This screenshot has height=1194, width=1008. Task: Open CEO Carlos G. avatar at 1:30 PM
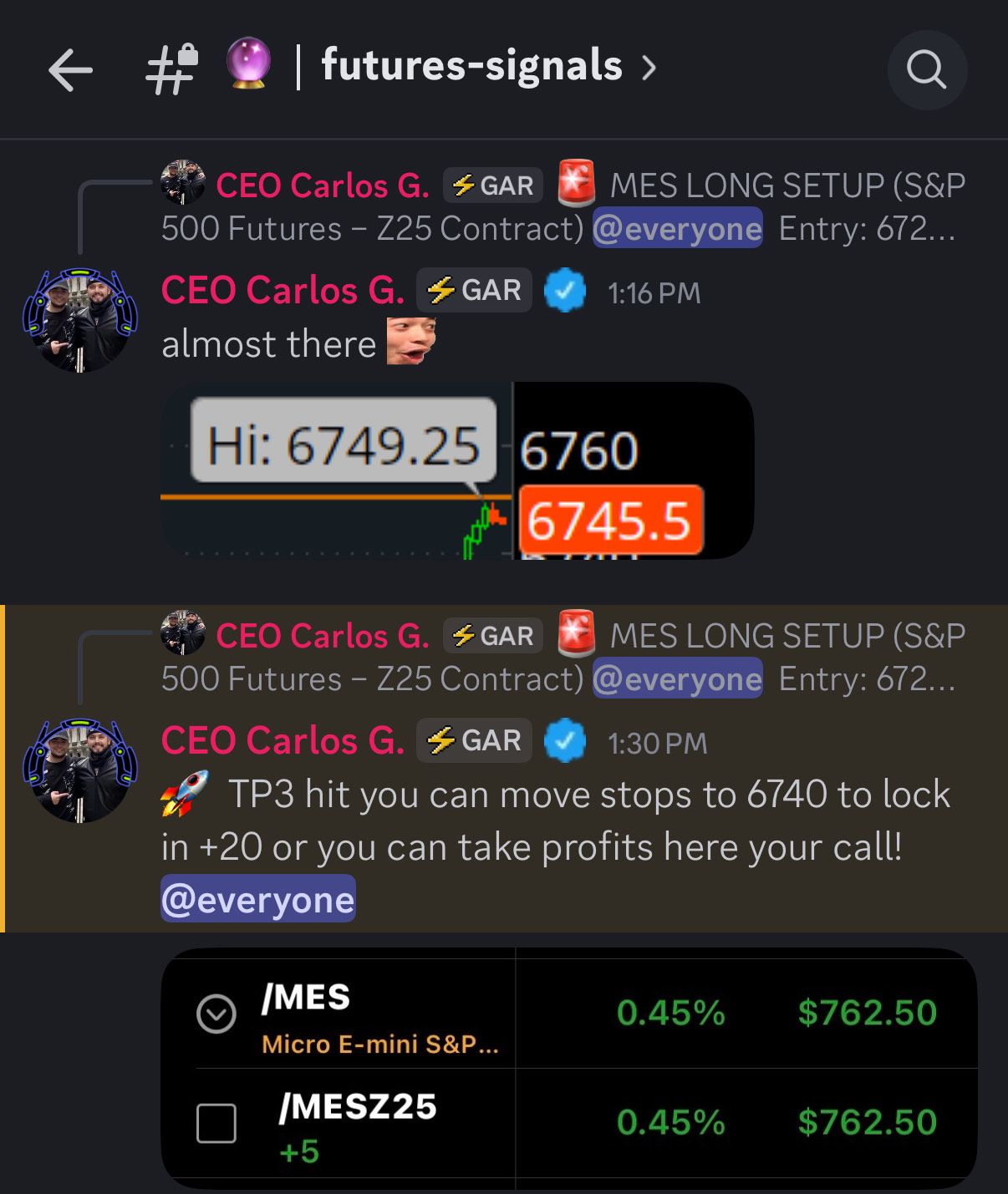[80, 770]
